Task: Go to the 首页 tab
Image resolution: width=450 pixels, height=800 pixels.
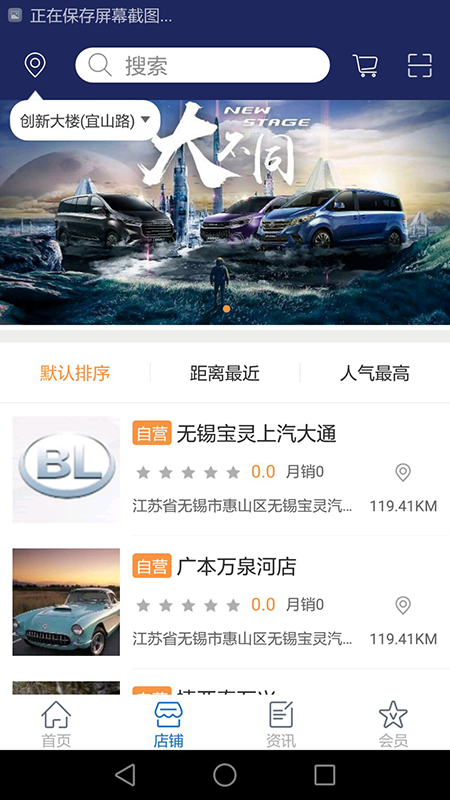Action: coord(56,723)
